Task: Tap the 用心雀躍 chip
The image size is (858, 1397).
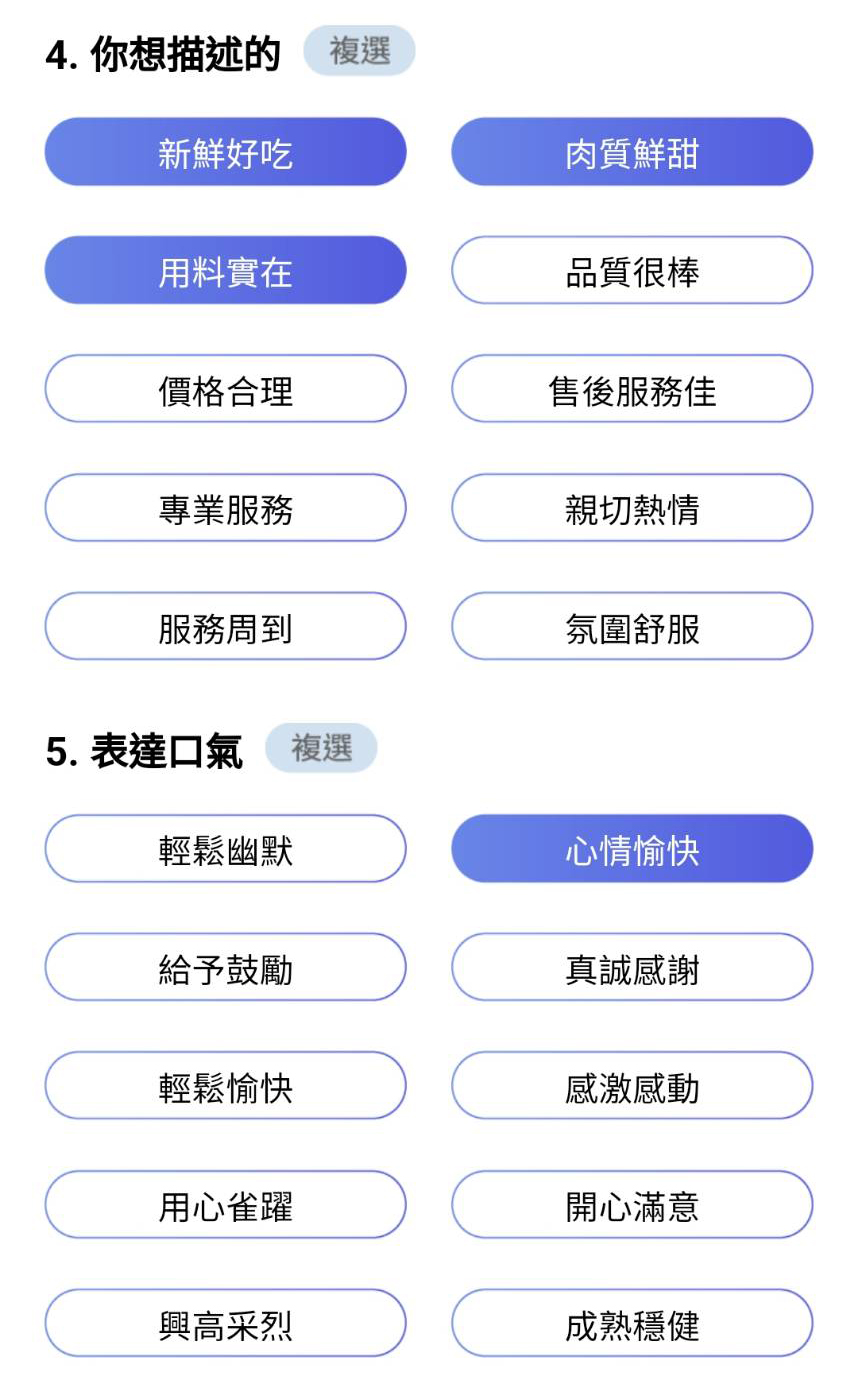Action: 225,1205
